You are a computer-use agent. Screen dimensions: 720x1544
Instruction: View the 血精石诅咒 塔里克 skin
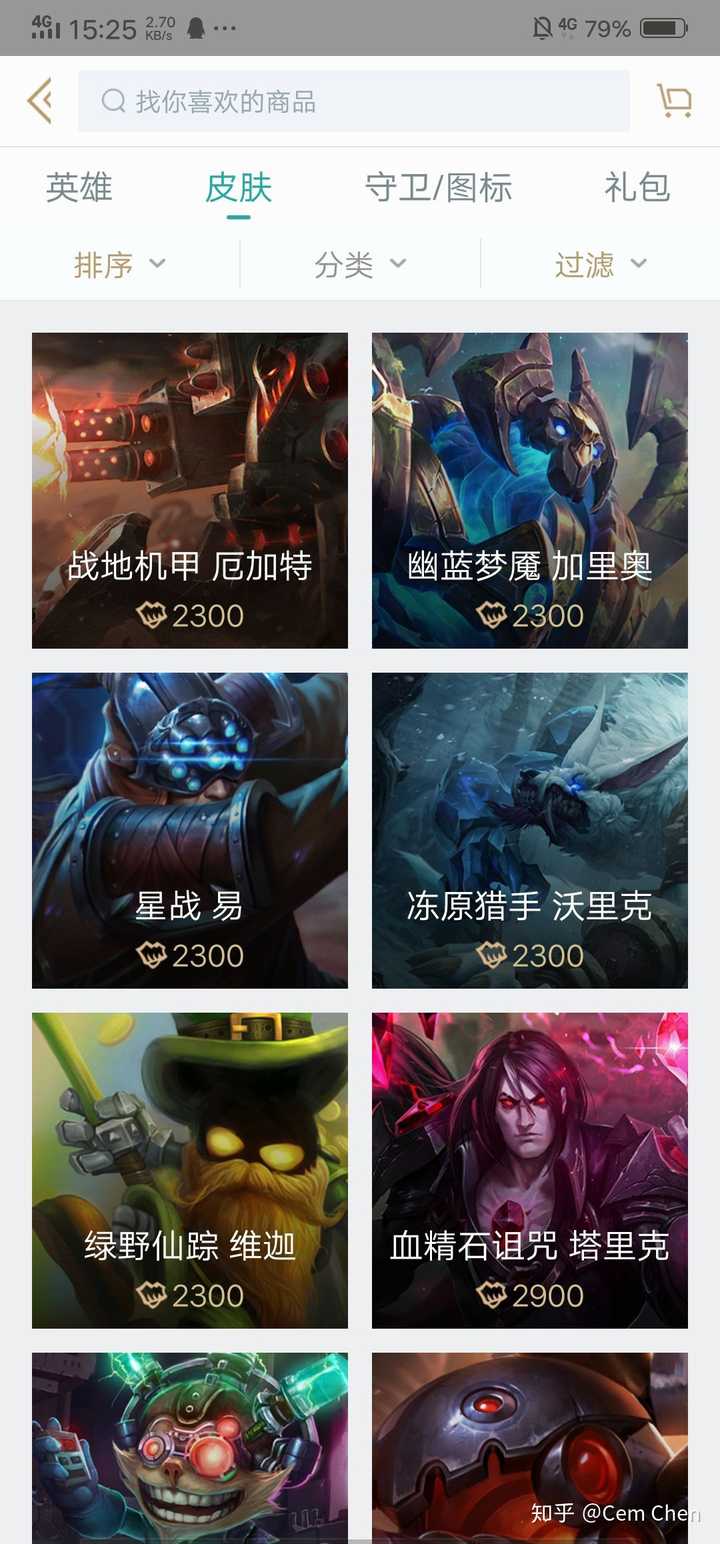pos(530,1170)
